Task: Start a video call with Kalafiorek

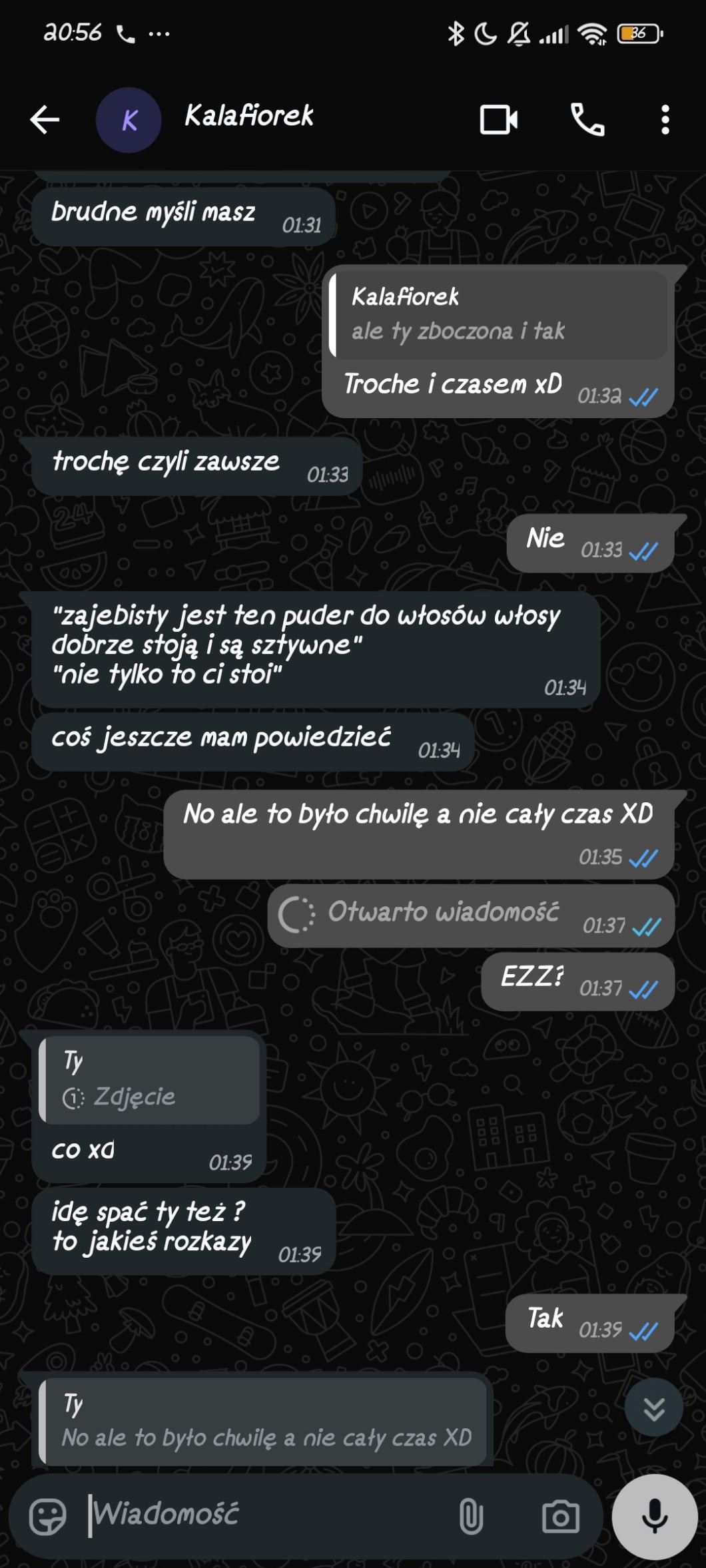Action: point(499,120)
